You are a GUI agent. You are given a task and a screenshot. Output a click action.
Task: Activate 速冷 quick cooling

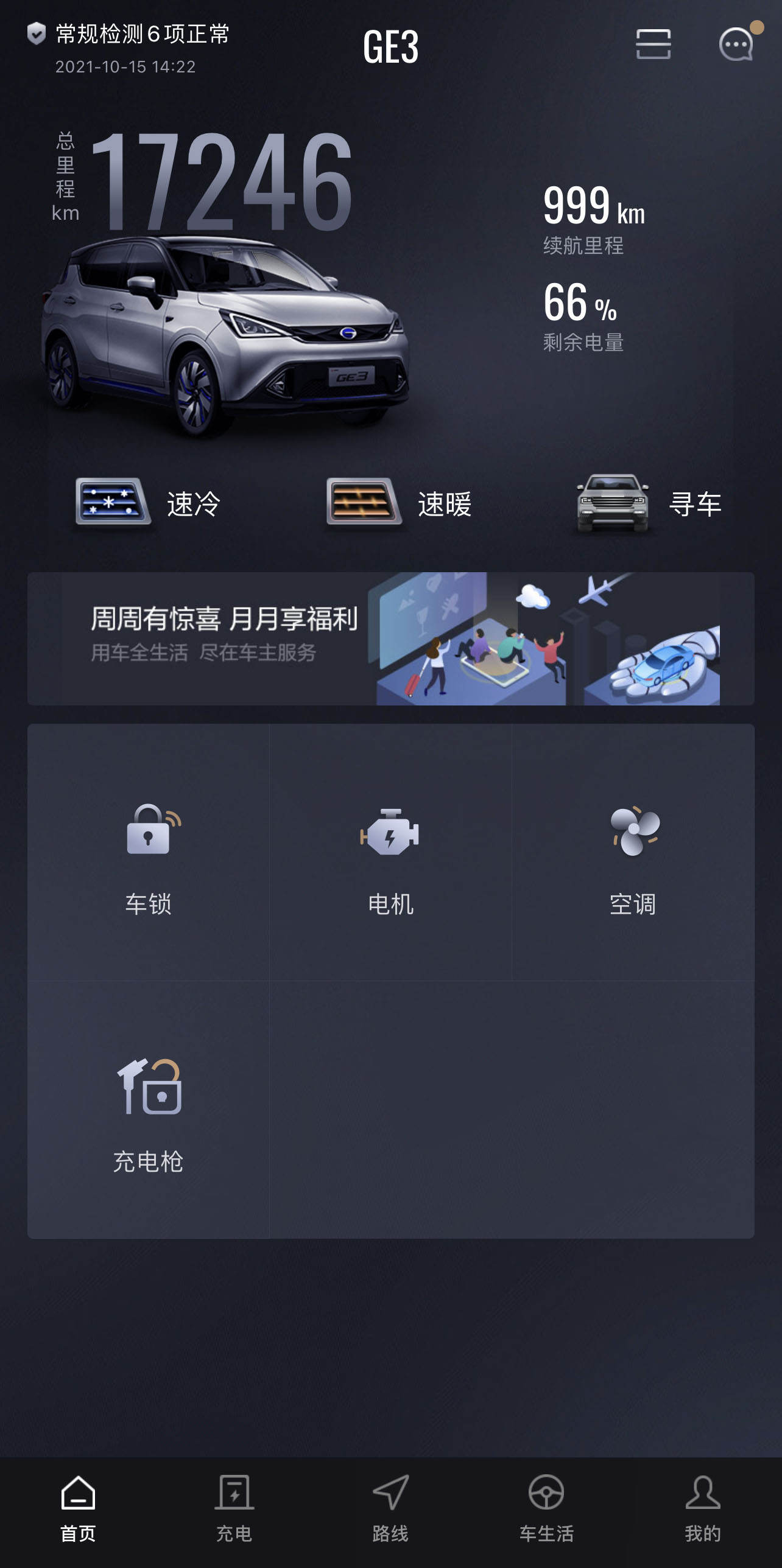(148, 503)
